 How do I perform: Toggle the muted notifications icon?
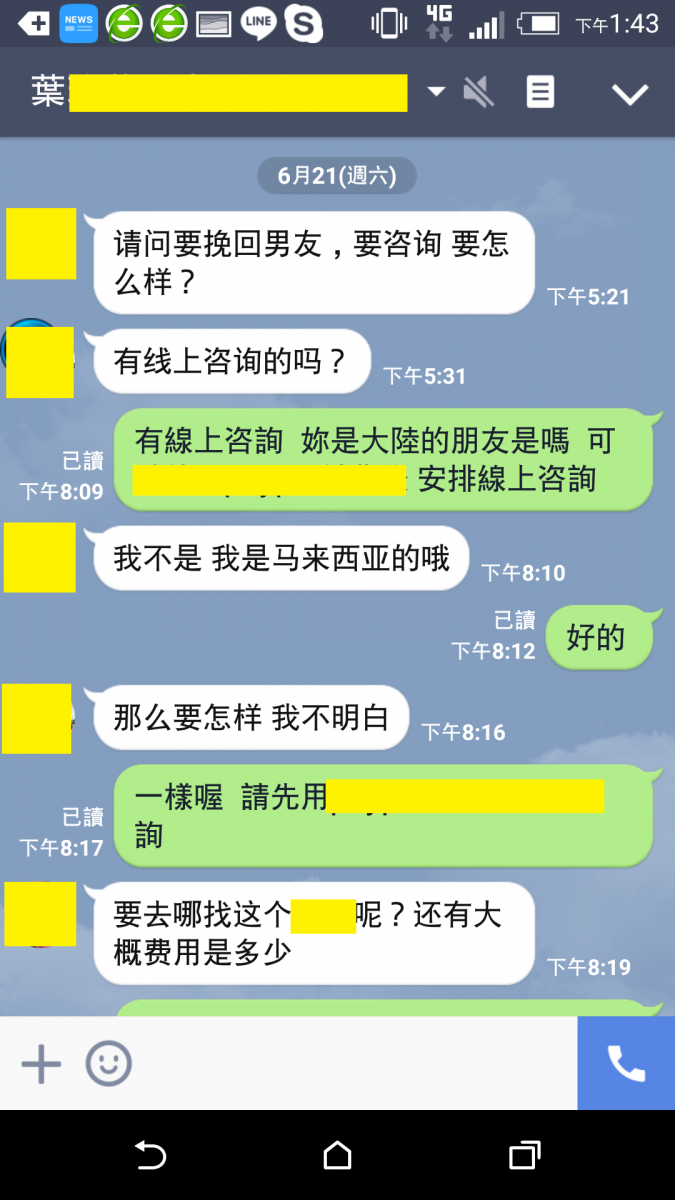pyautogui.click(x=479, y=93)
